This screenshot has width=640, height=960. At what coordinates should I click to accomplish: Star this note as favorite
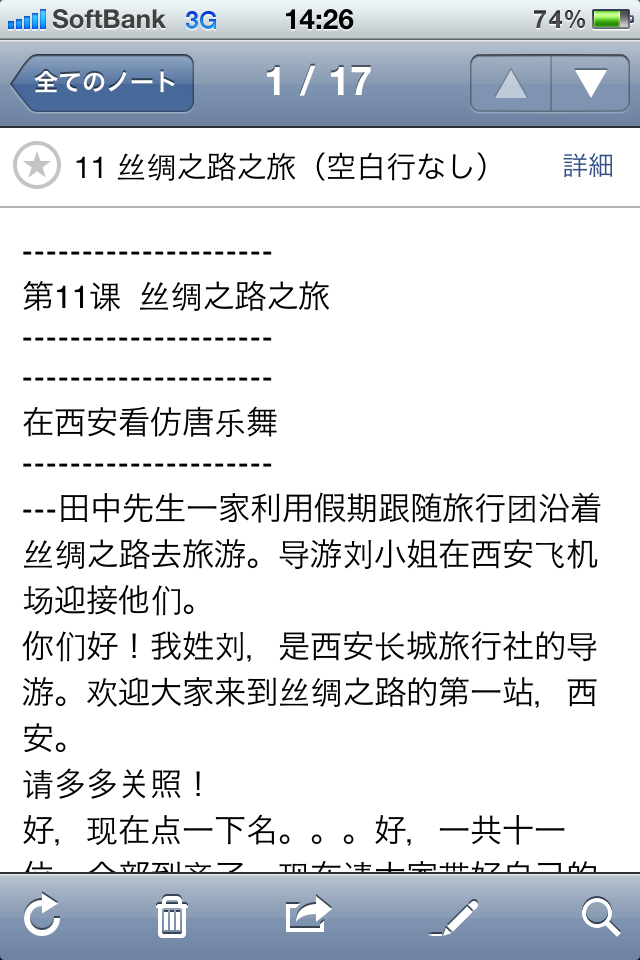pos(37,166)
